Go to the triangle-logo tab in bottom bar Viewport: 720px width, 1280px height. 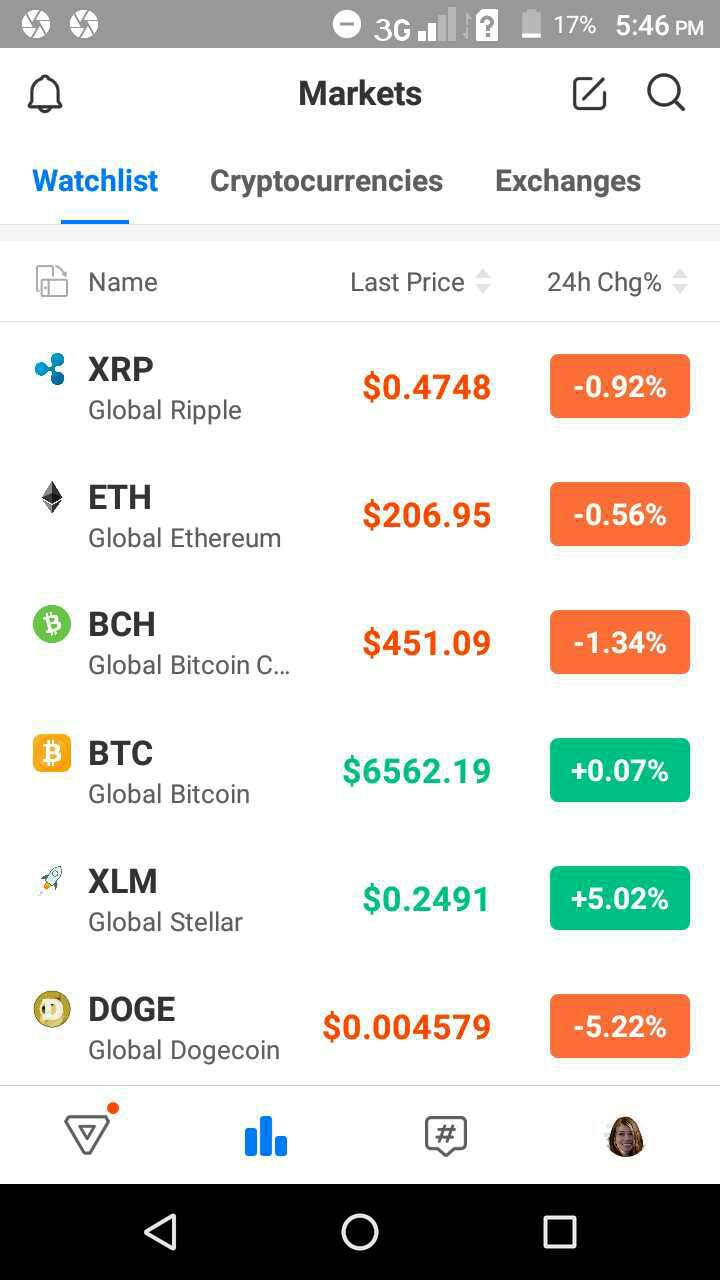click(87, 1135)
